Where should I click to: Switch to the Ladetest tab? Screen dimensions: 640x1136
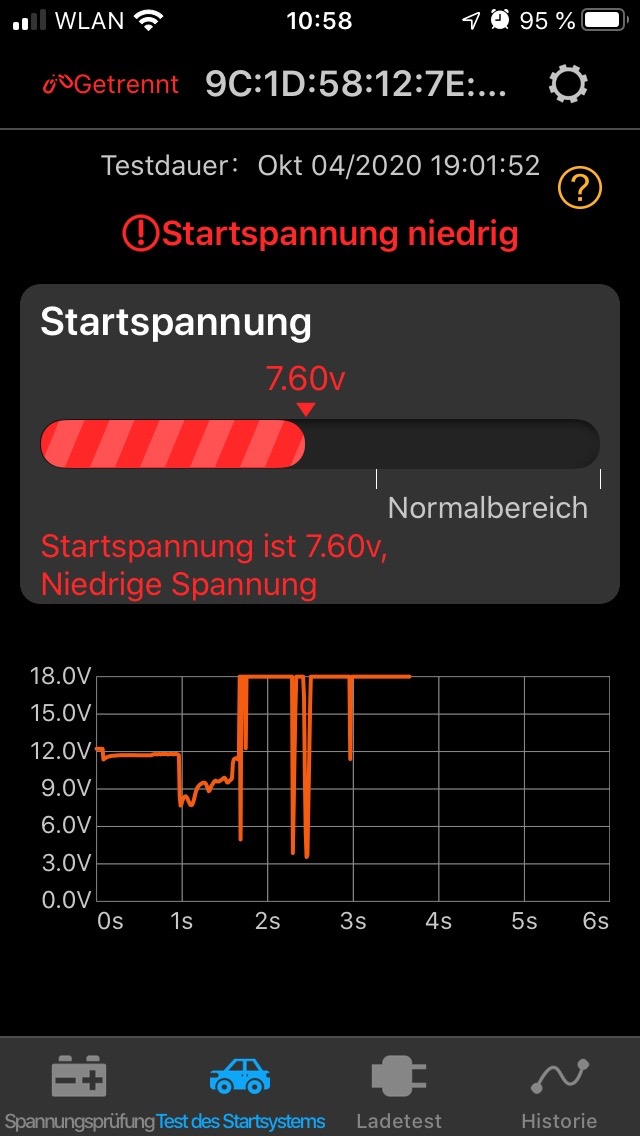(x=399, y=1092)
